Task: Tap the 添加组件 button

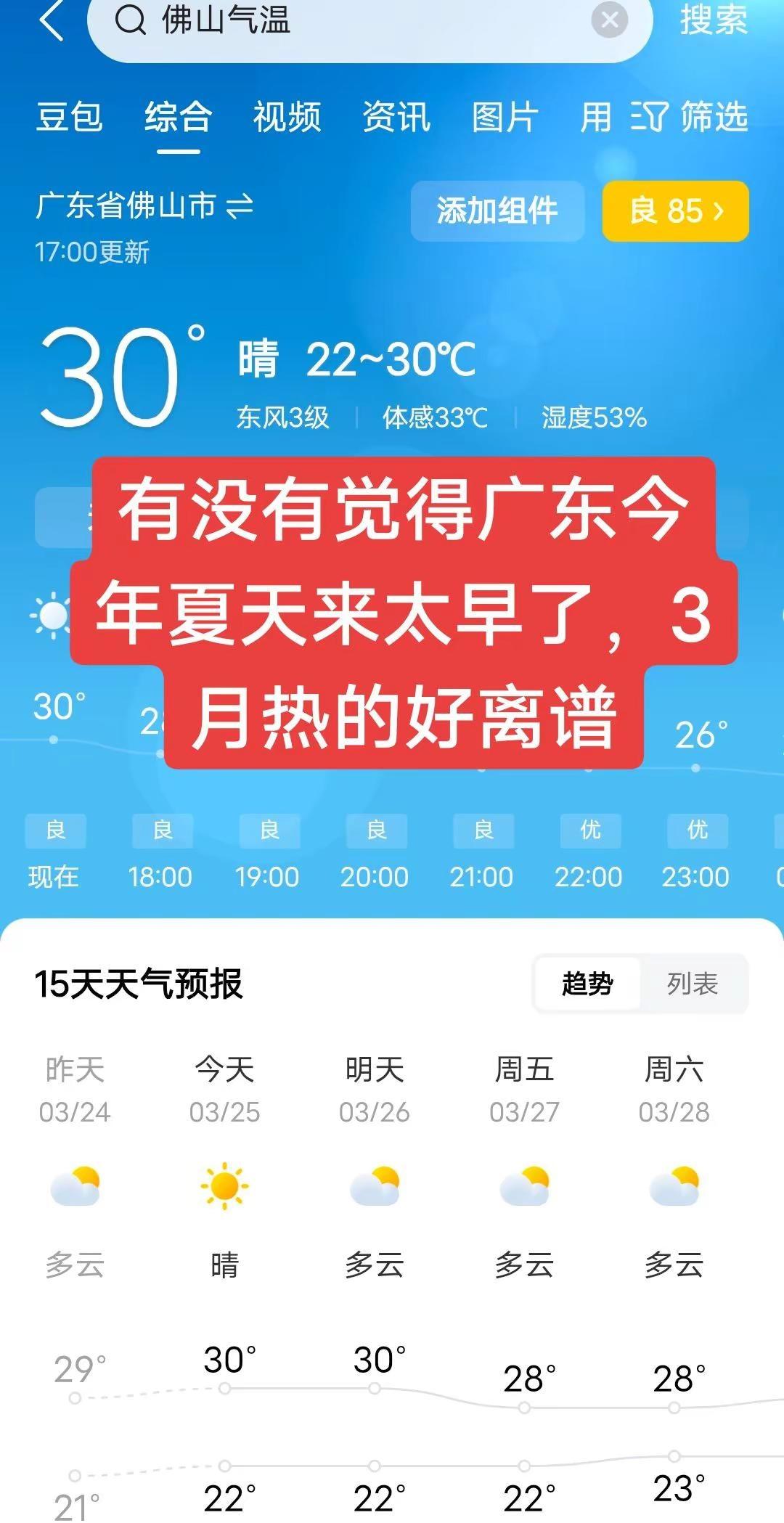Action: (x=497, y=211)
